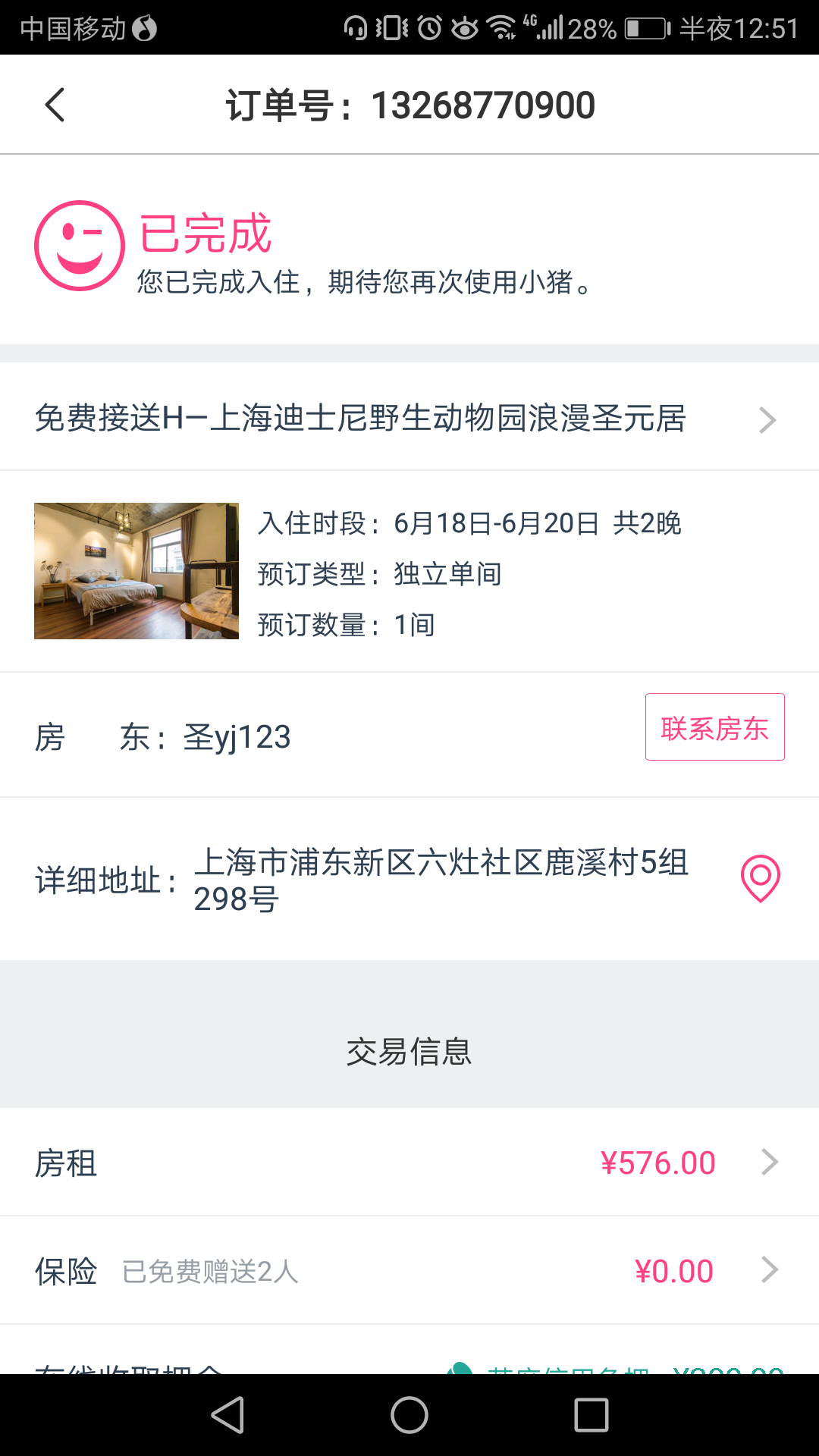Tap 联系房东 to contact the host
The height and width of the screenshot is (1456, 819).
coord(714,727)
